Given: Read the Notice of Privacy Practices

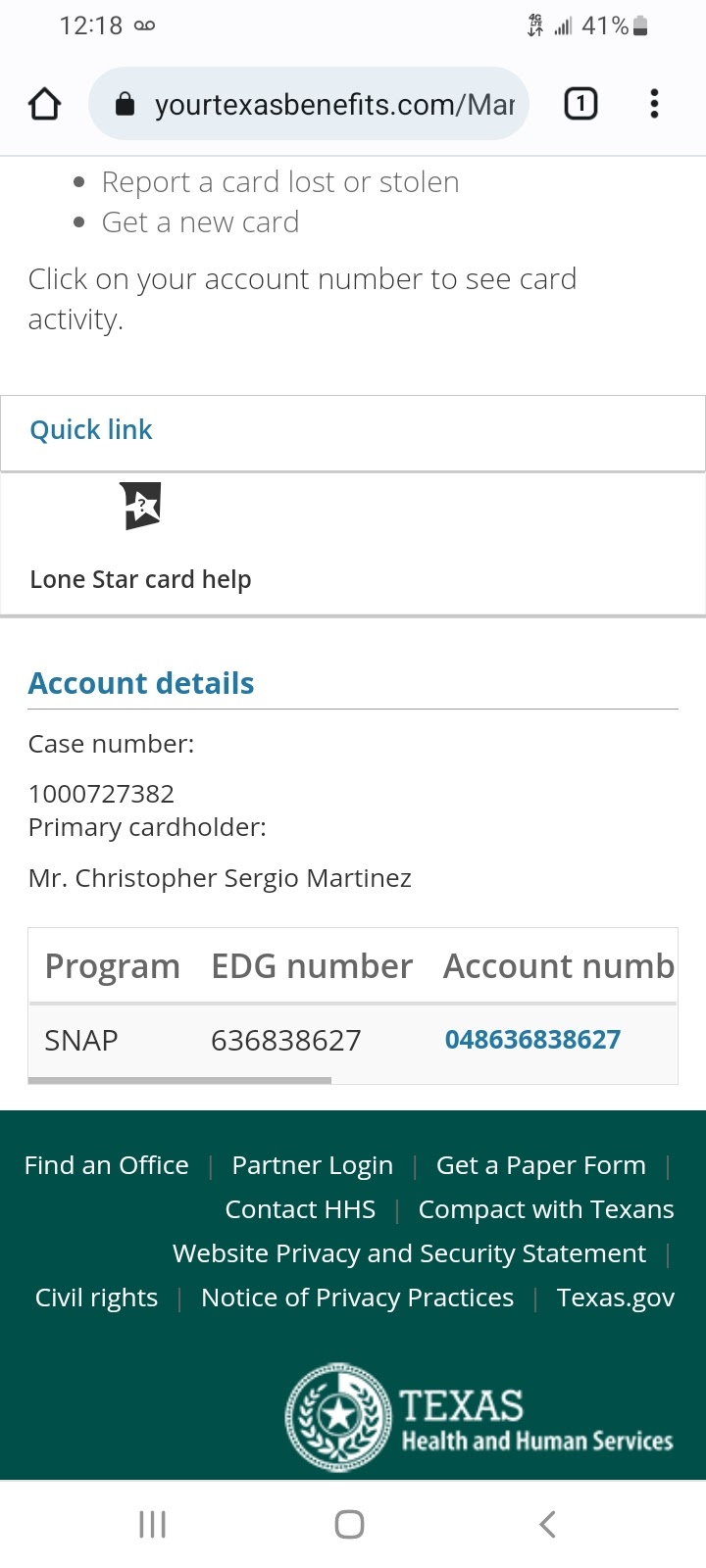Looking at the screenshot, I should [357, 1298].
